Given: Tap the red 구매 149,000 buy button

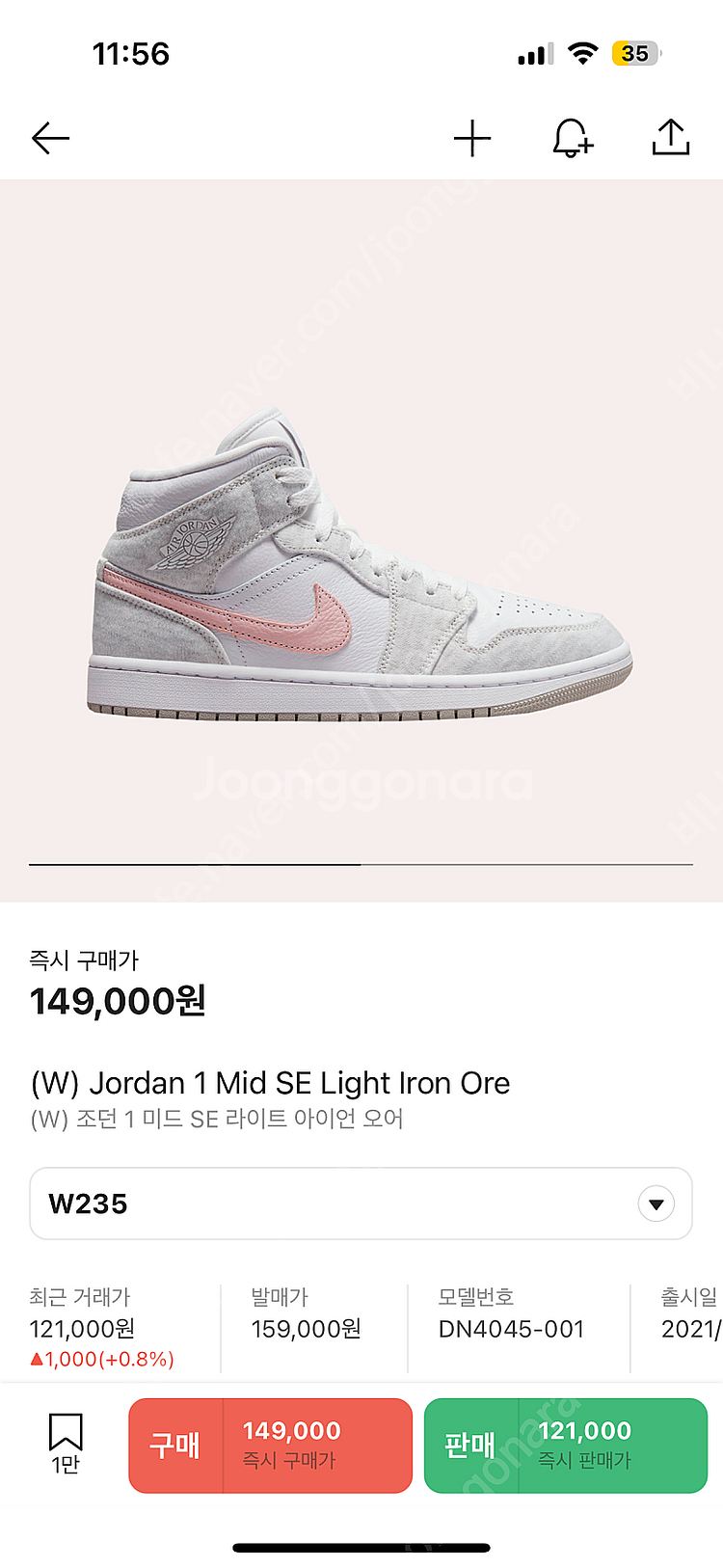Looking at the screenshot, I should point(271,1446).
